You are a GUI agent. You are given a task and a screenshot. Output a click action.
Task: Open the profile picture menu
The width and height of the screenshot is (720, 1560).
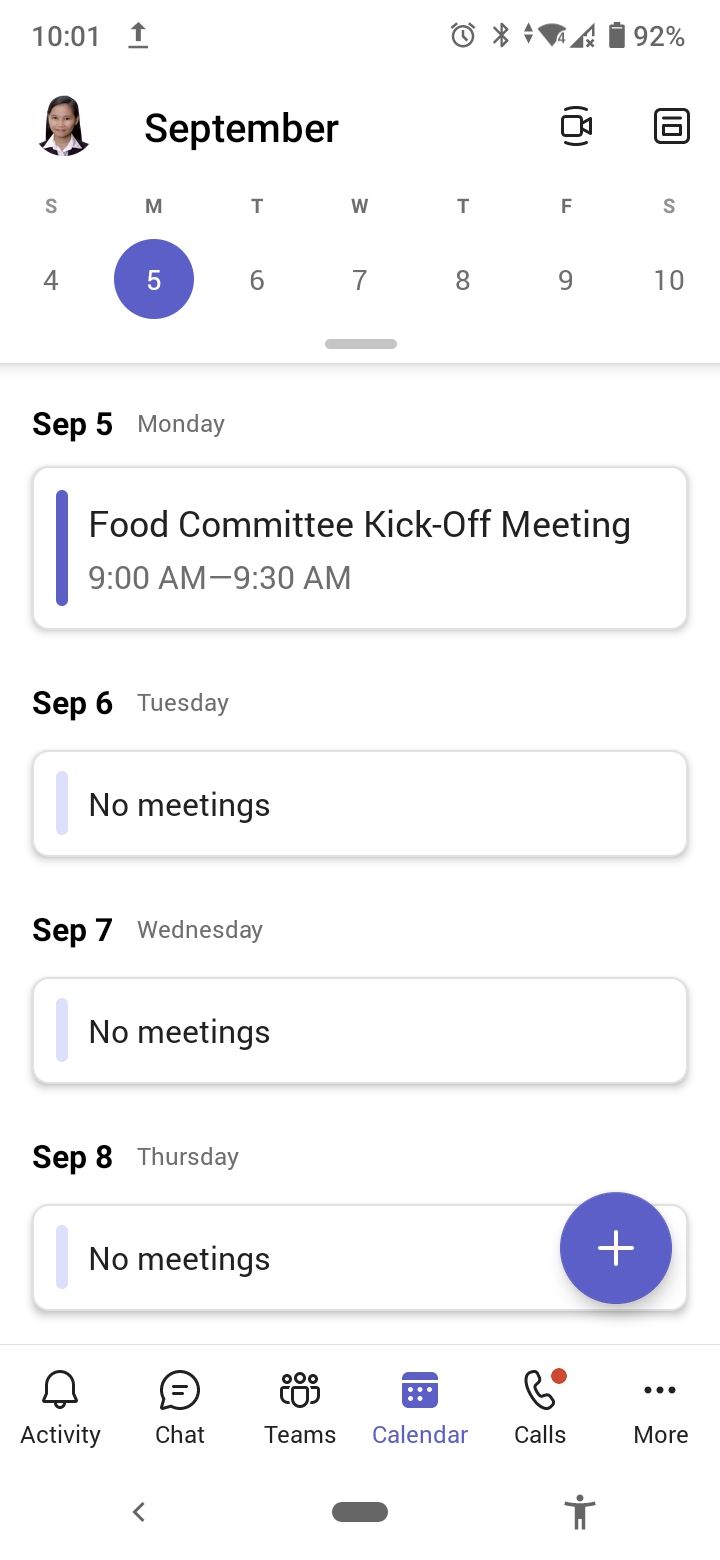64,127
